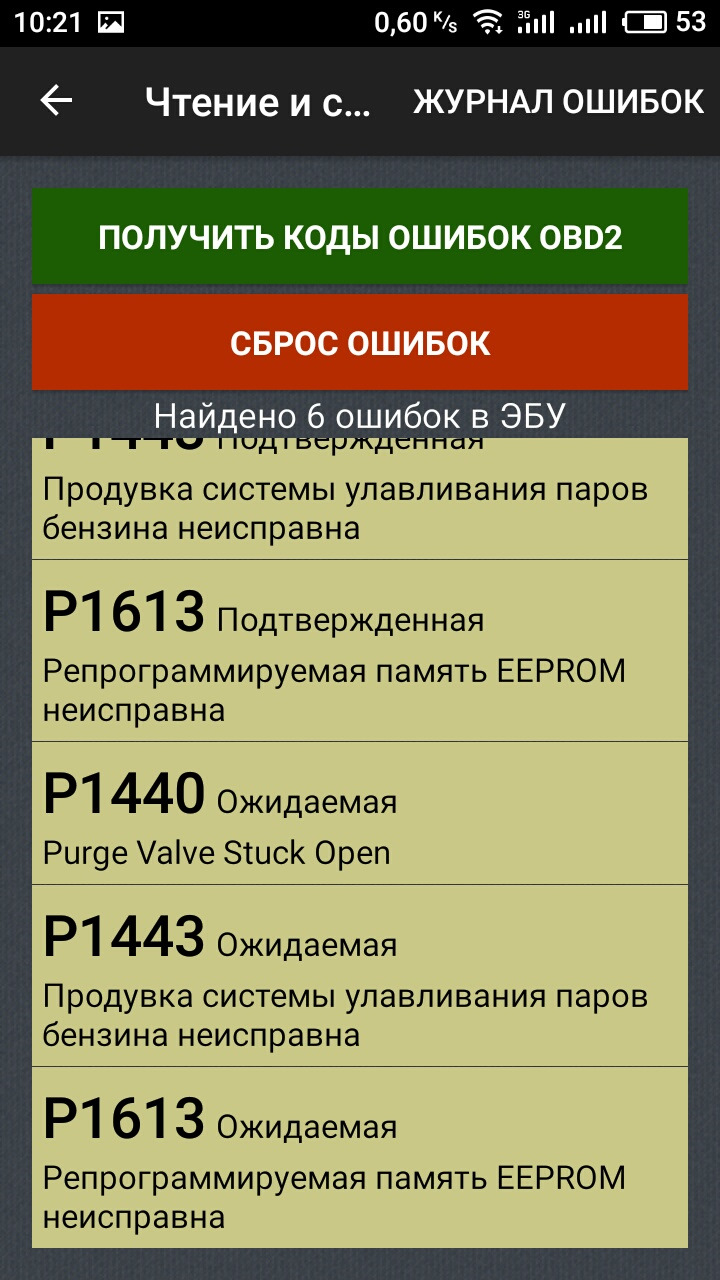The width and height of the screenshot is (720, 1280).
Task: Open the confirmed P1613 error row
Action: 360,651
